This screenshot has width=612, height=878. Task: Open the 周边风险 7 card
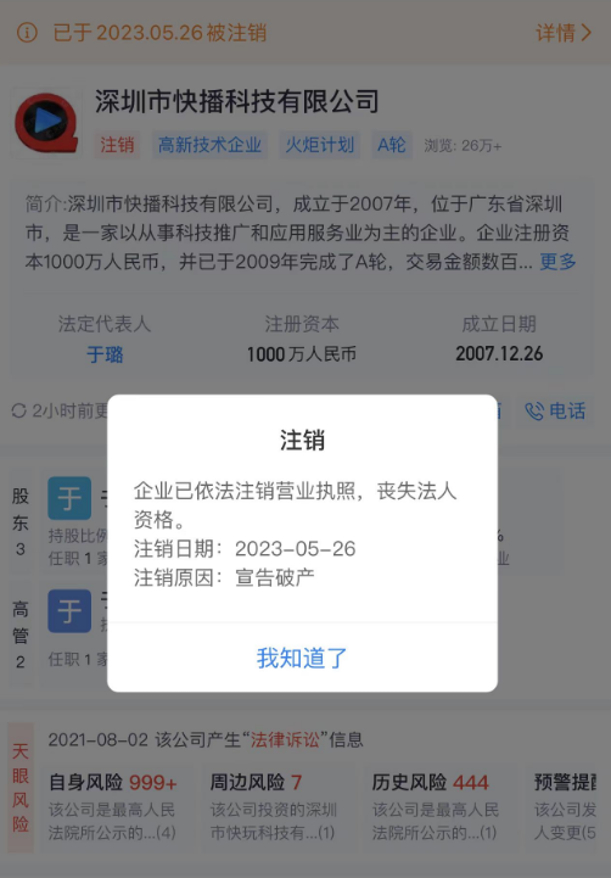pyautogui.click(x=274, y=806)
